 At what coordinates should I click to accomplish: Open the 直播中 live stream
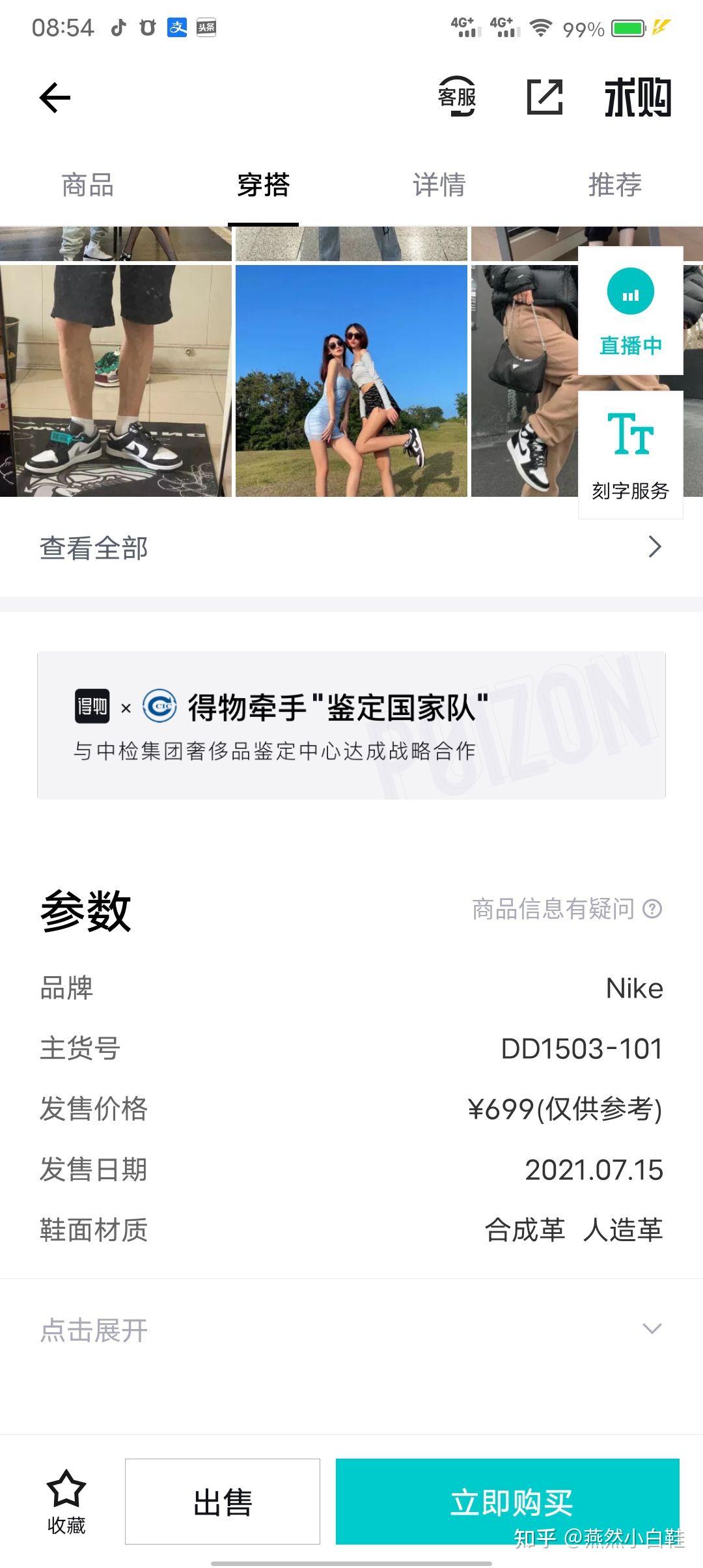tap(630, 311)
